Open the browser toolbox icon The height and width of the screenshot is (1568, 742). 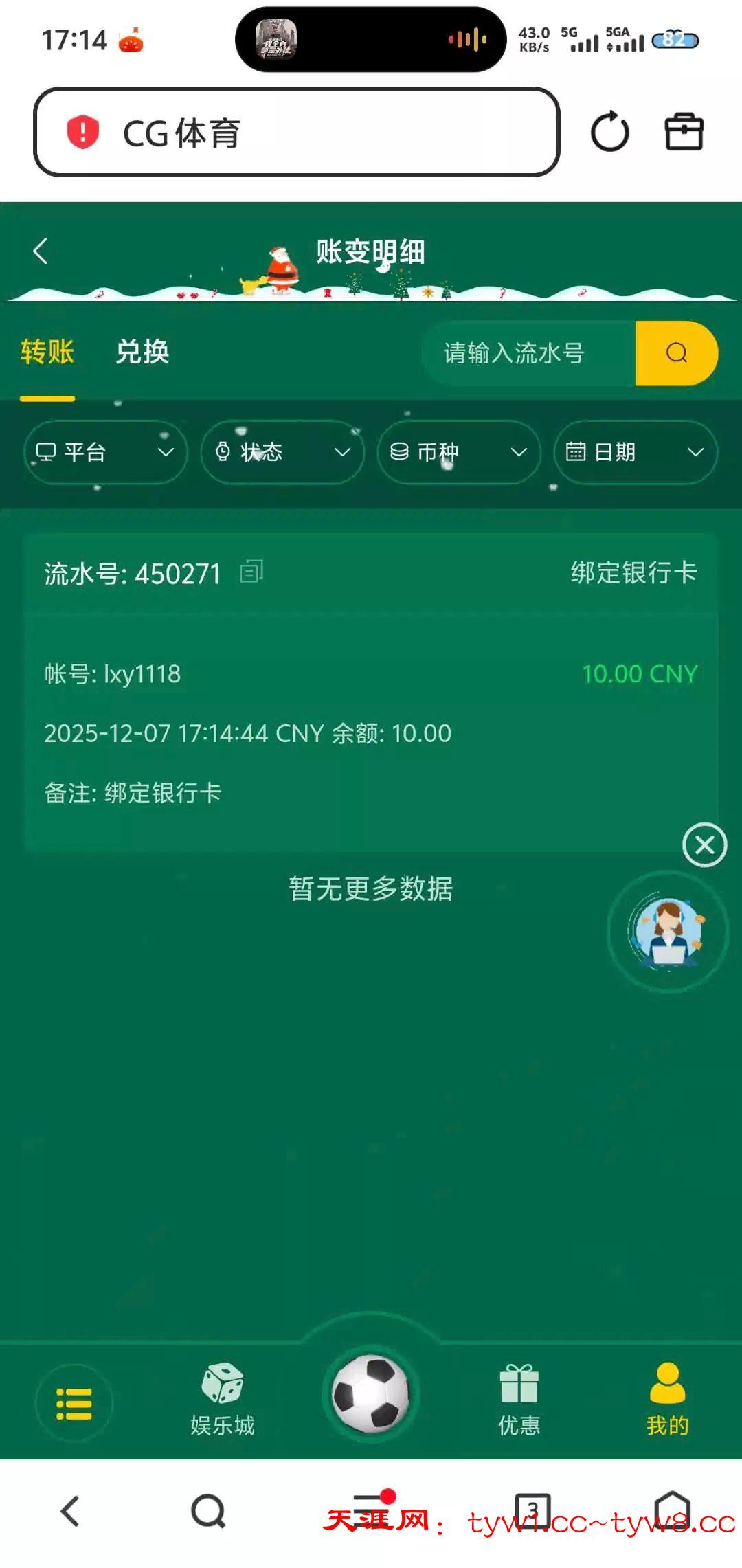(684, 132)
